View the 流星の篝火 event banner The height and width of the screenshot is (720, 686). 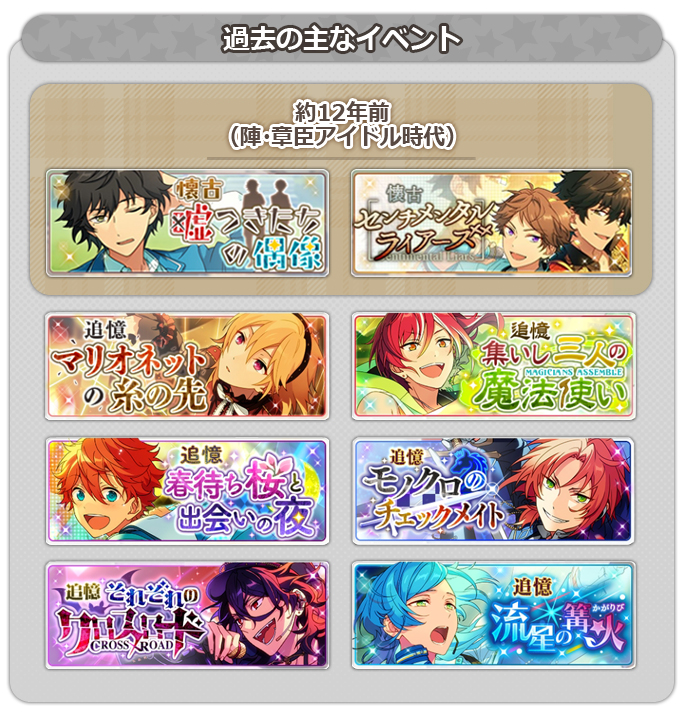[492, 614]
